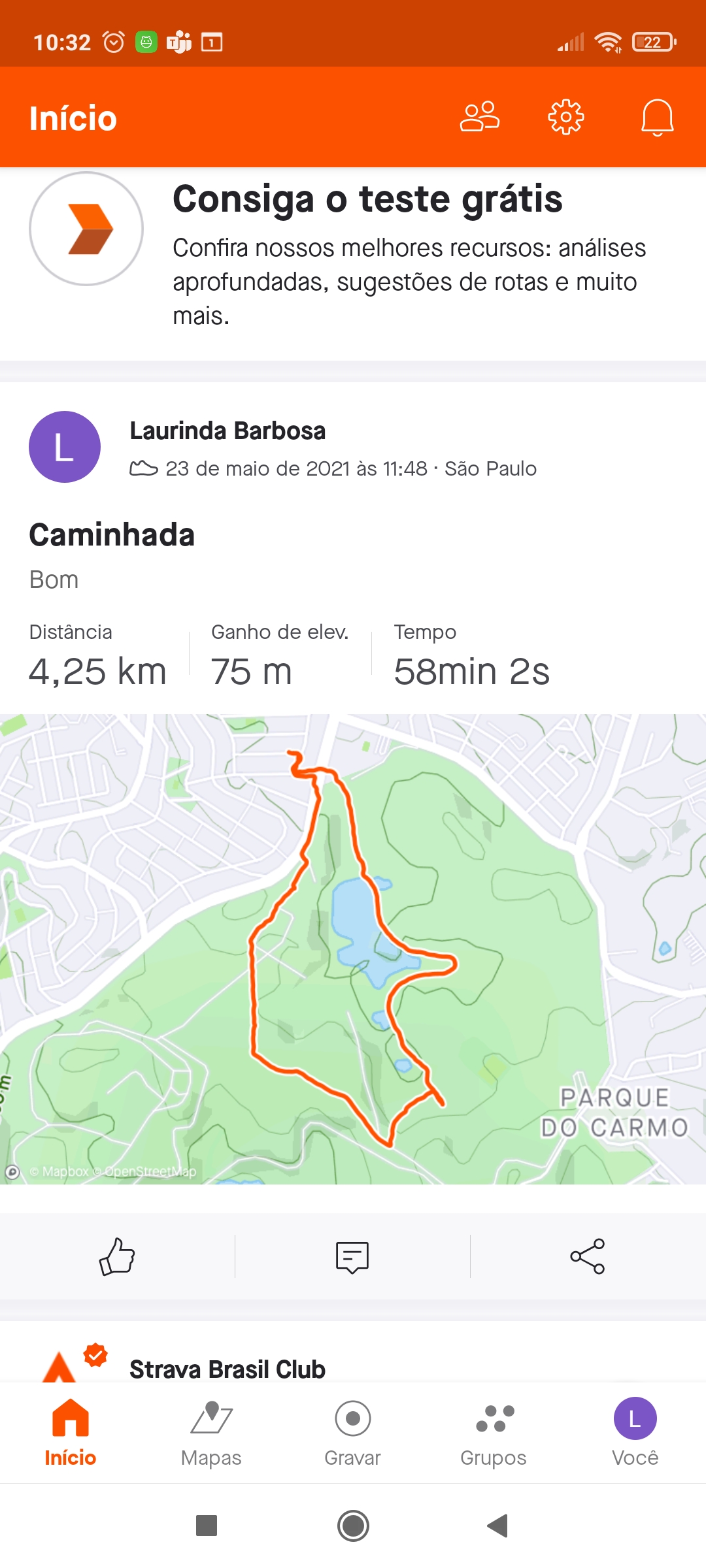
Task: Give kudos to the Caminhada activity
Action: [x=117, y=1256]
